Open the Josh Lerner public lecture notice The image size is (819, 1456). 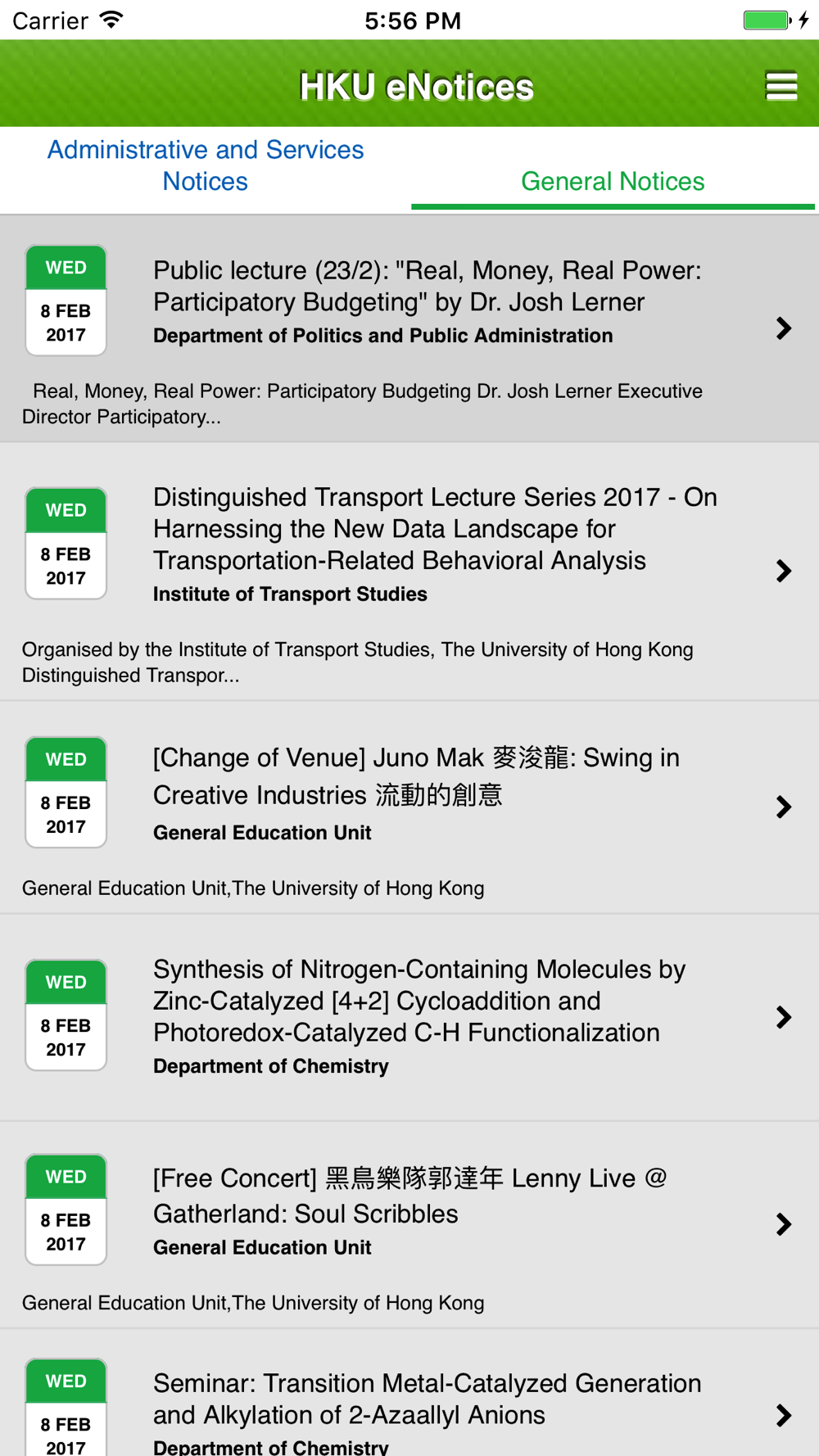(x=409, y=329)
